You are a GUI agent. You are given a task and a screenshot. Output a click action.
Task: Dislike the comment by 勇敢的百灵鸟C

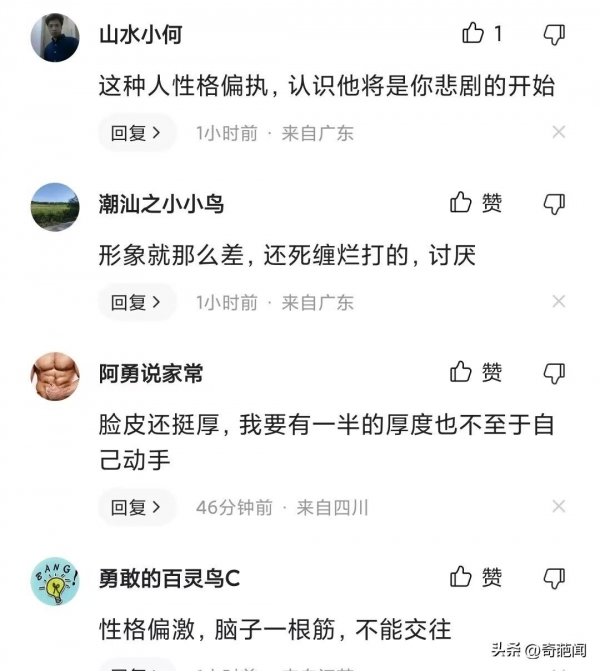553,578
